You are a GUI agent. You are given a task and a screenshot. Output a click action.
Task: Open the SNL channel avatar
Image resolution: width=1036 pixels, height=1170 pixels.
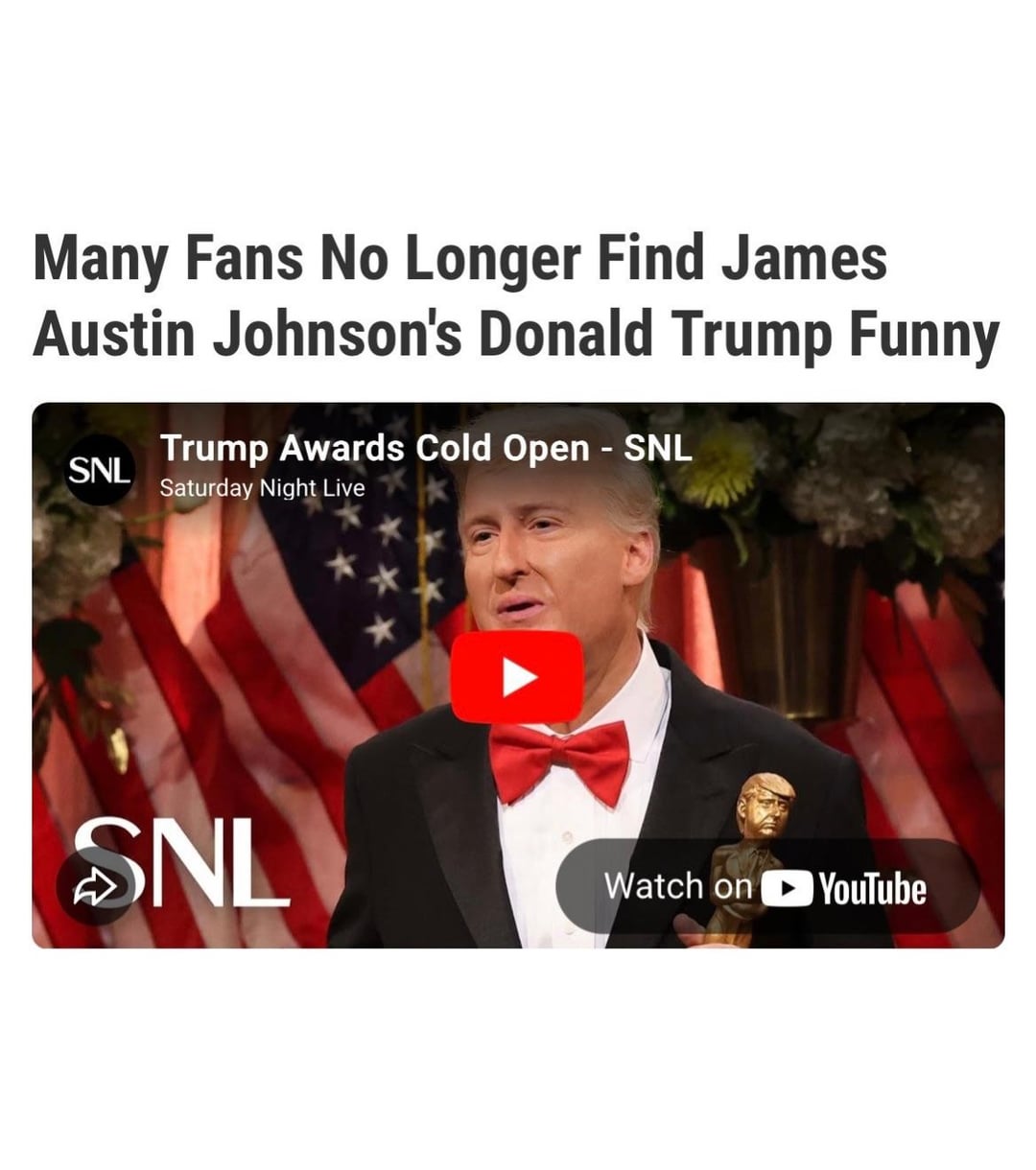click(99, 470)
